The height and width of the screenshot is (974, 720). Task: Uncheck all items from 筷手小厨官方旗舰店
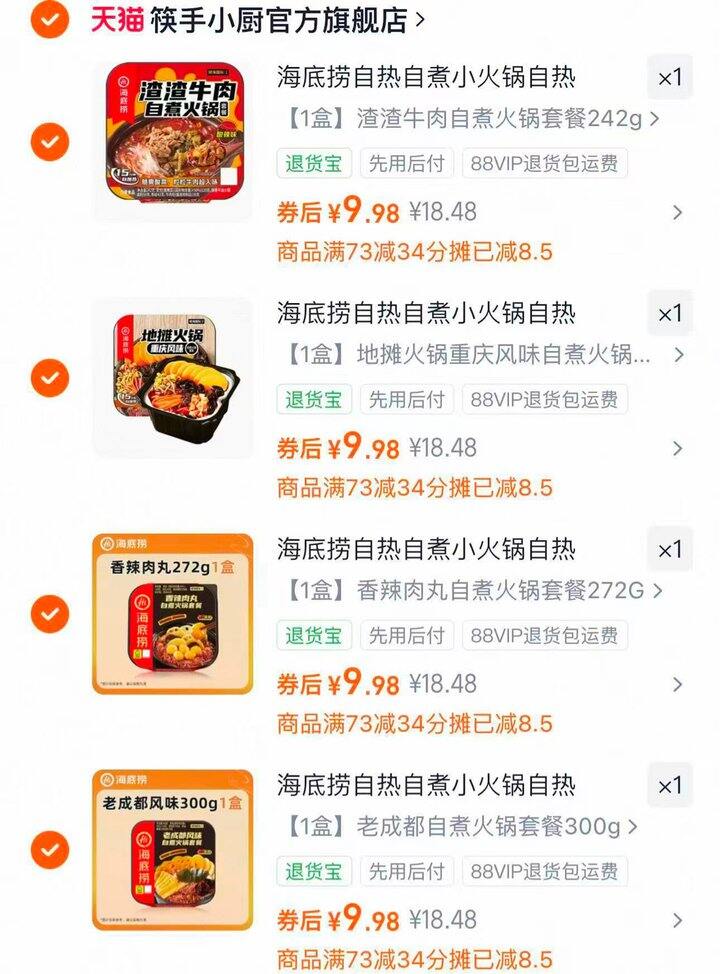(49, 19)
